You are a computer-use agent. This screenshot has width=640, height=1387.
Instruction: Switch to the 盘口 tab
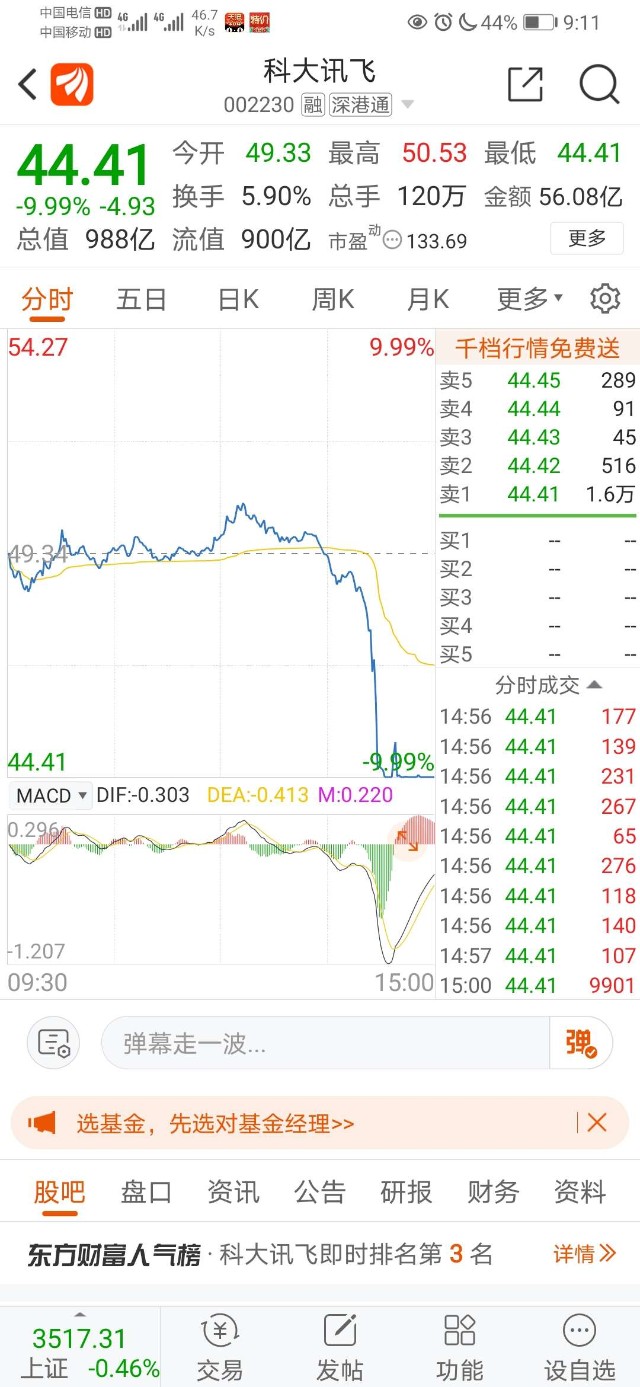click(x=146, y=1192)
